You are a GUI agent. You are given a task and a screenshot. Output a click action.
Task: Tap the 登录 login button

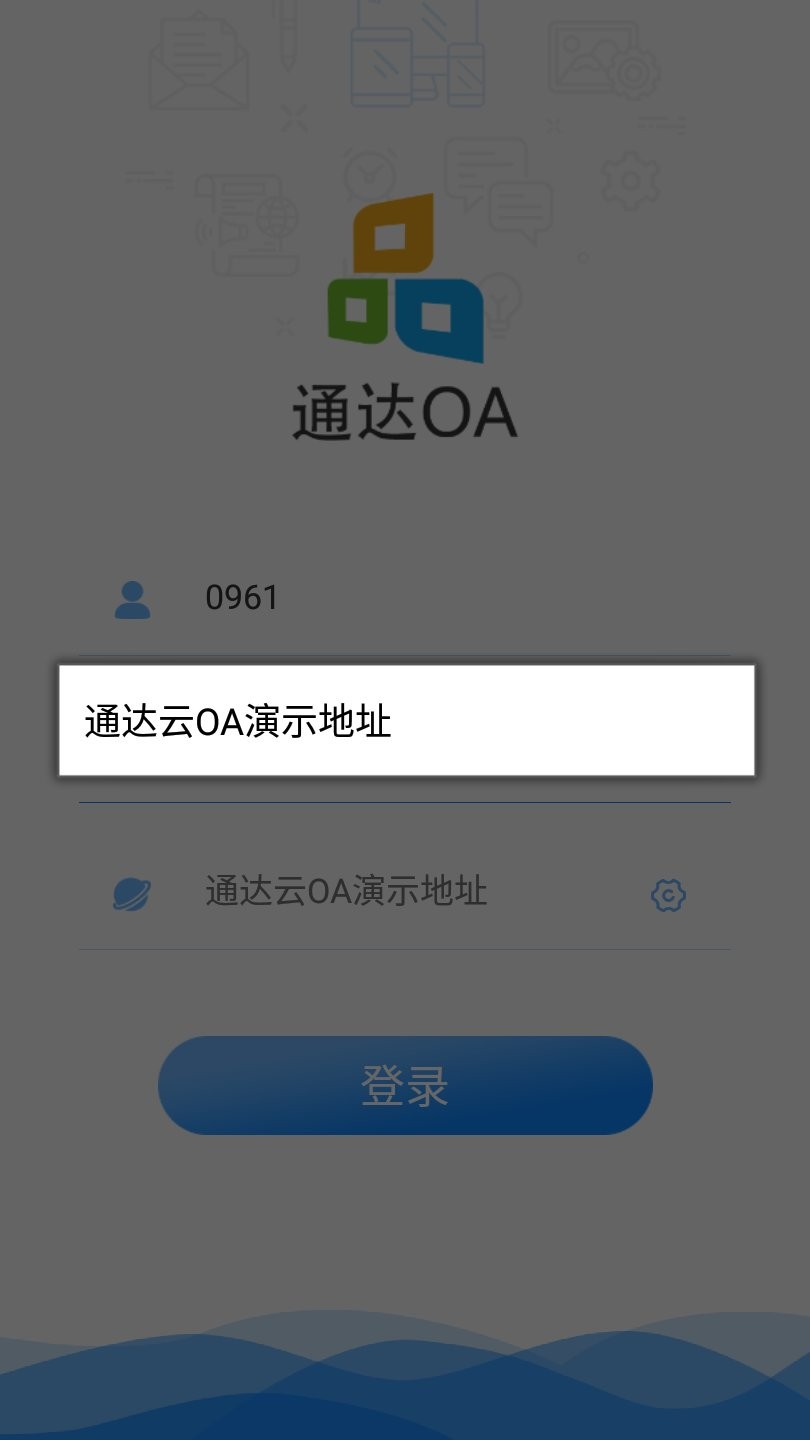pos(405,1086)
